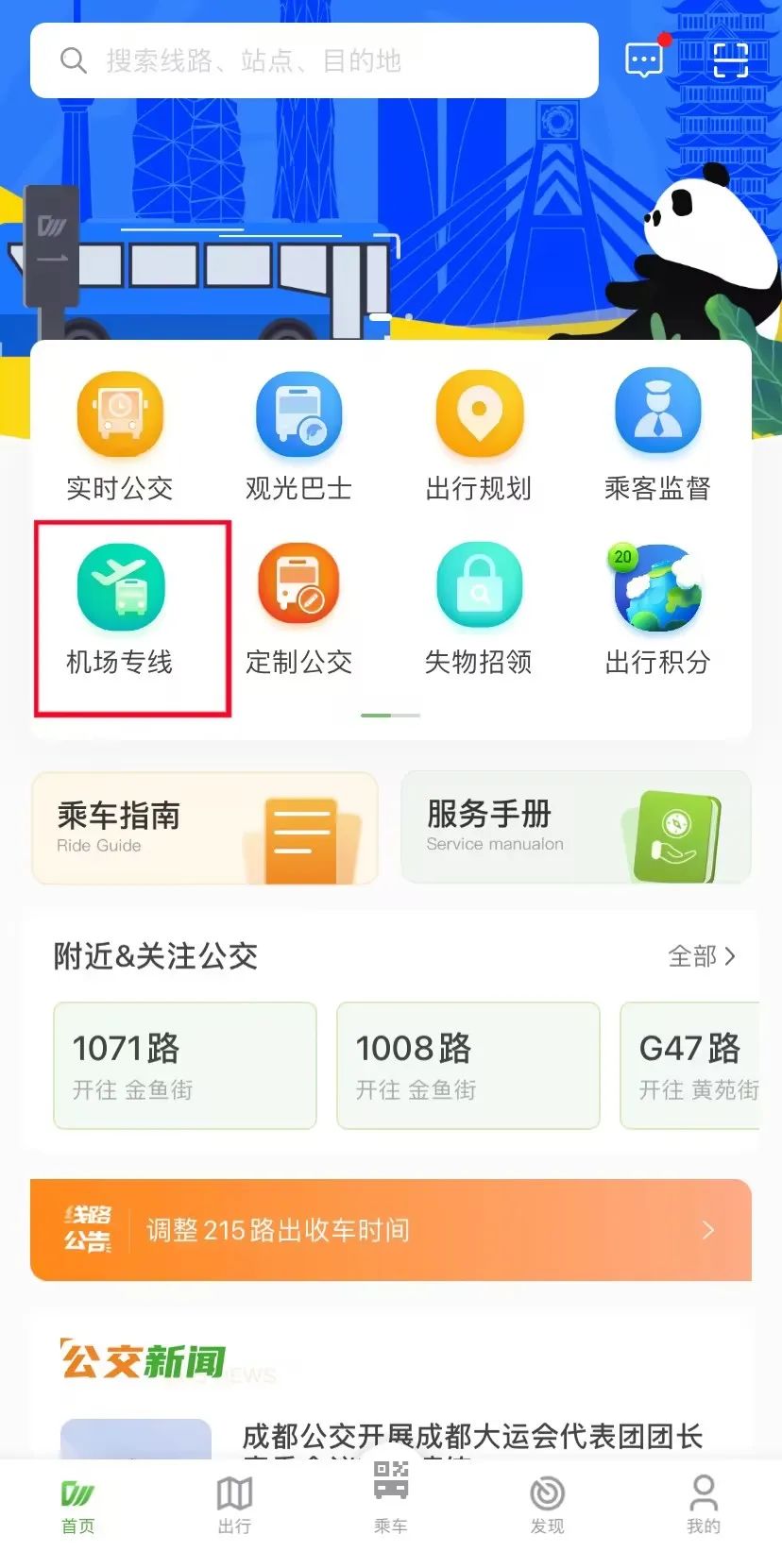Open the 乘车指南 Ride Guide
The height and width of the screenshot is (1568, 782).
204,828
